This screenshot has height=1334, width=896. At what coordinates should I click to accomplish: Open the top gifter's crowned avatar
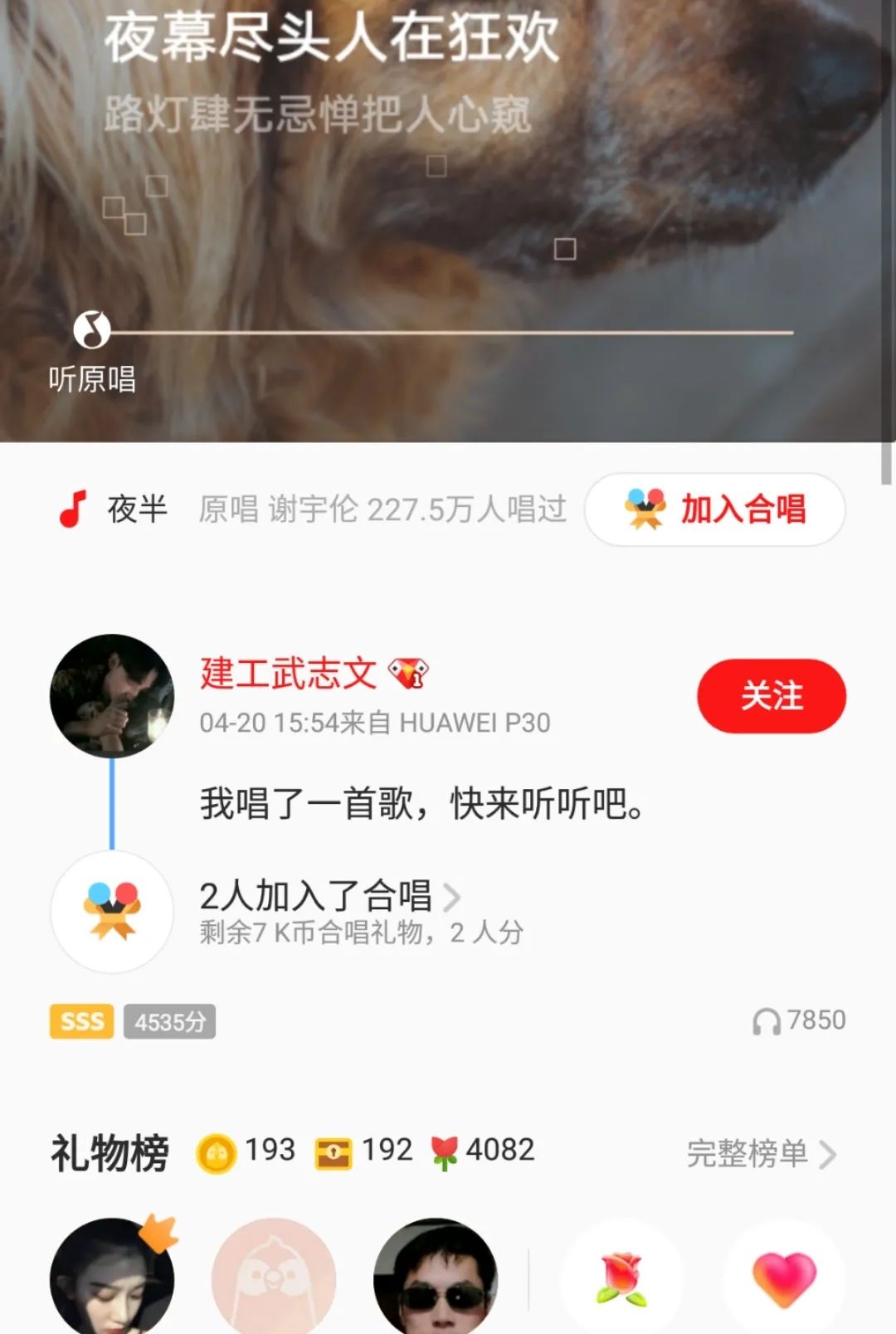point(112,1278)
